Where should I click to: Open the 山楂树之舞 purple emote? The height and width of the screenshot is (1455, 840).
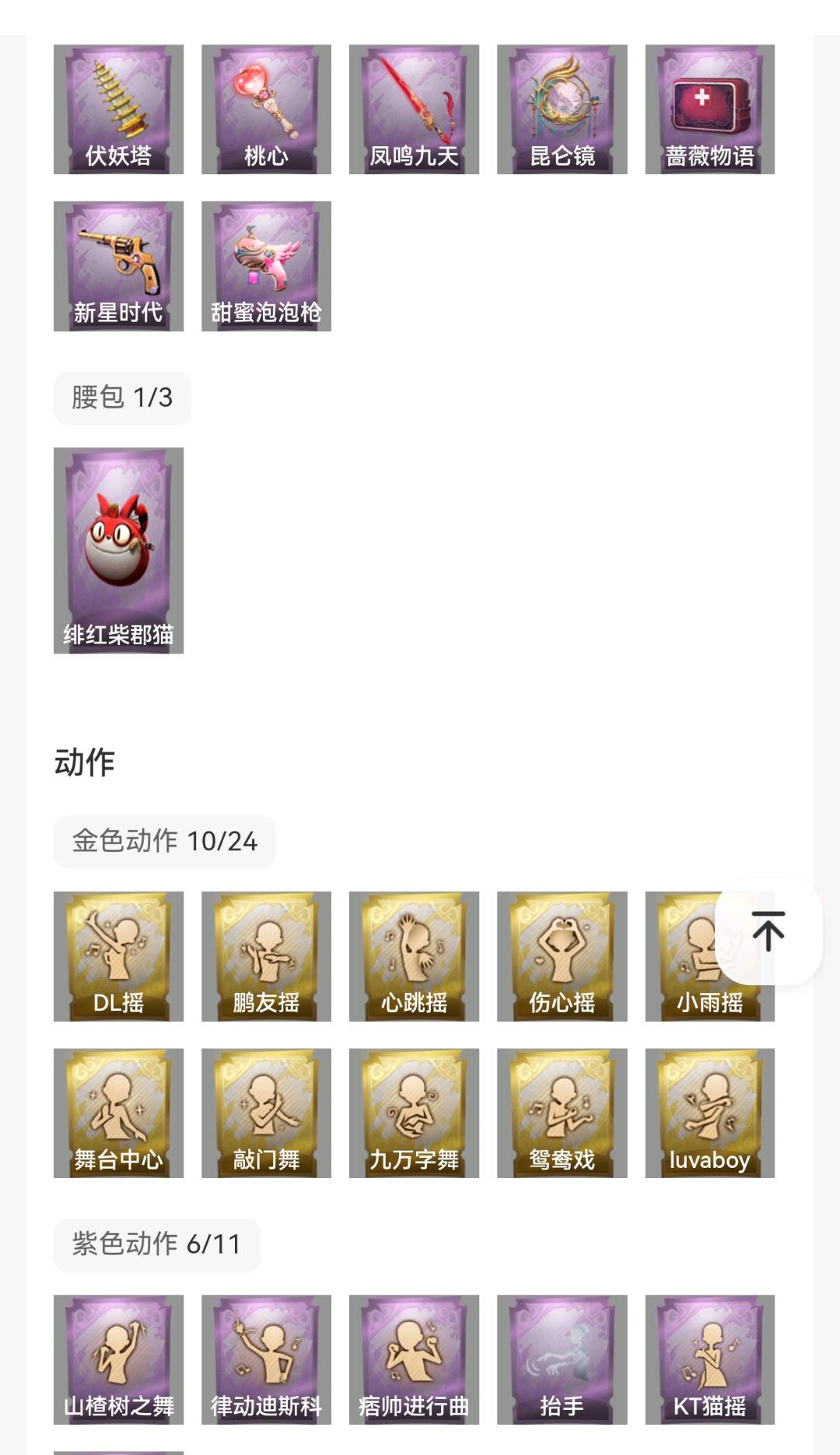118,1359
